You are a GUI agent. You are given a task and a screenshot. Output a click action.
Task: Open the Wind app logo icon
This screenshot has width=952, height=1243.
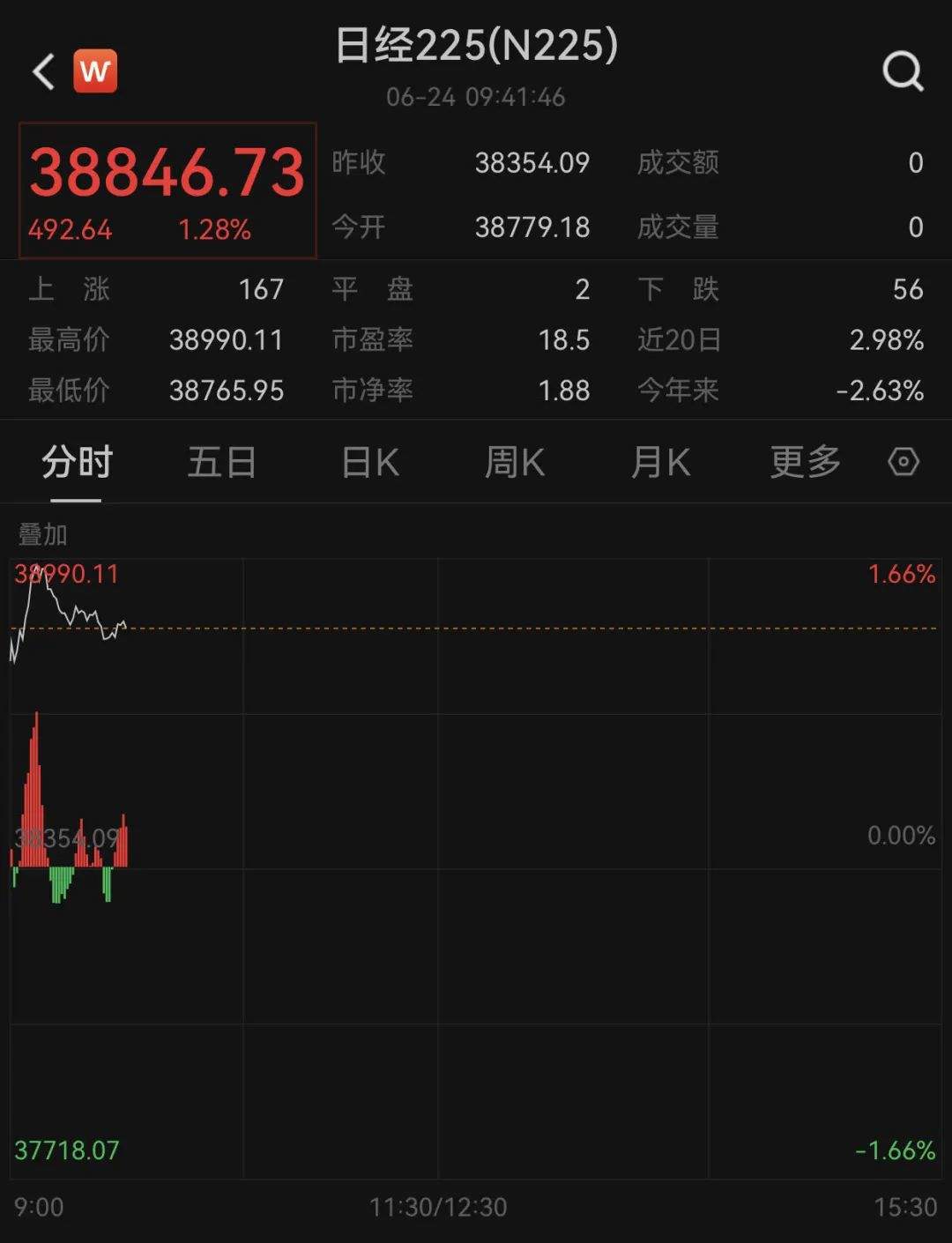(x=97, y=71)
